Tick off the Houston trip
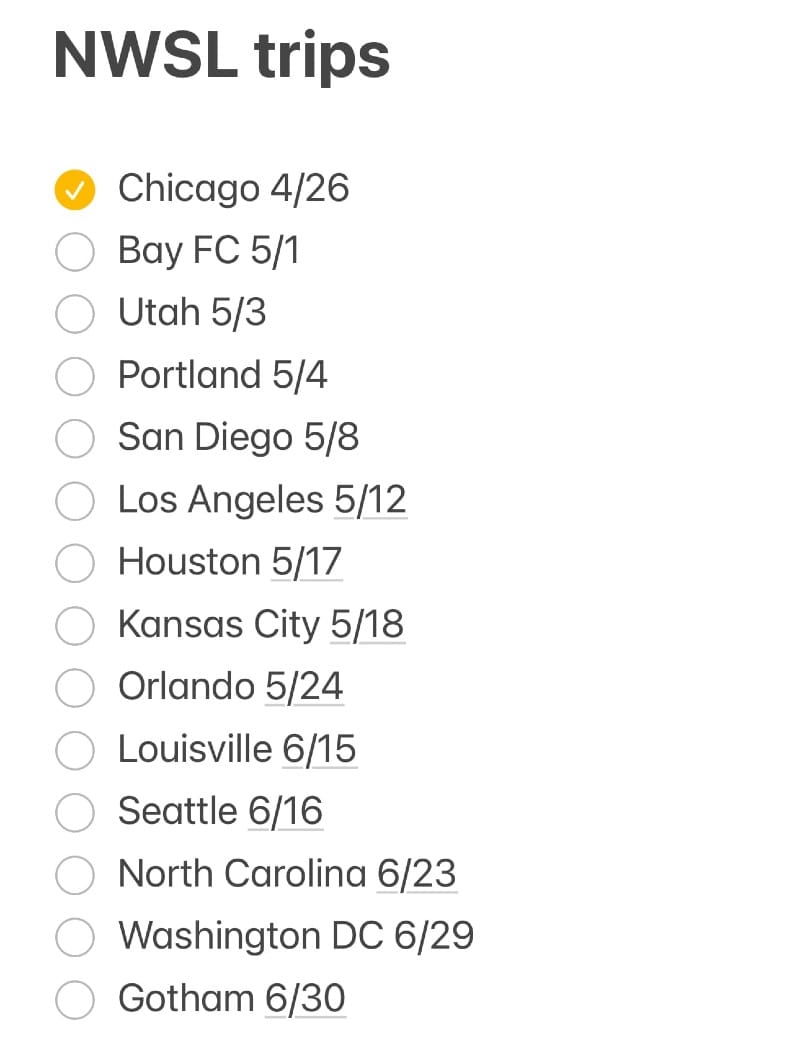The height and width of the screenshot is (1059, 800). coord(75,563)
